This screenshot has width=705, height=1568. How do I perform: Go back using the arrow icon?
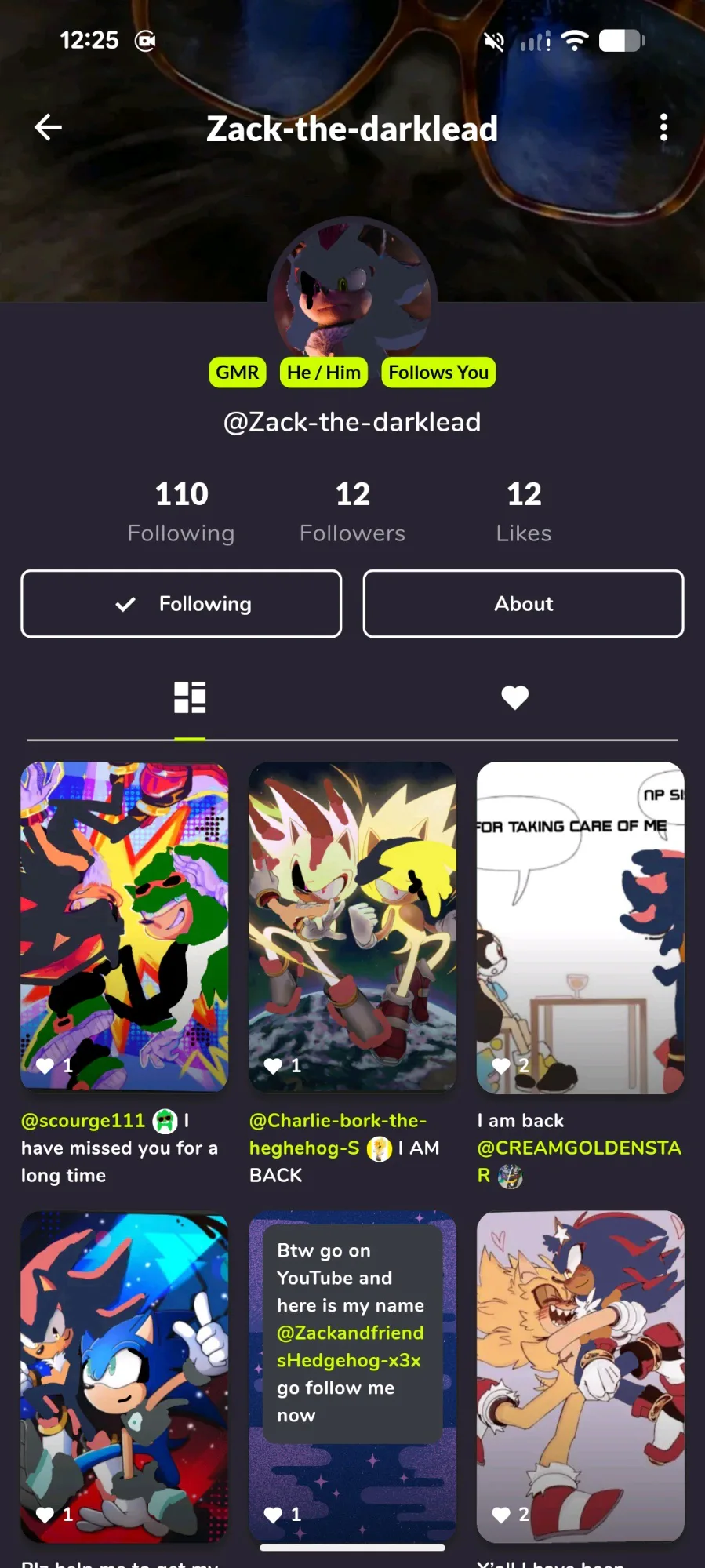[49, 127]
